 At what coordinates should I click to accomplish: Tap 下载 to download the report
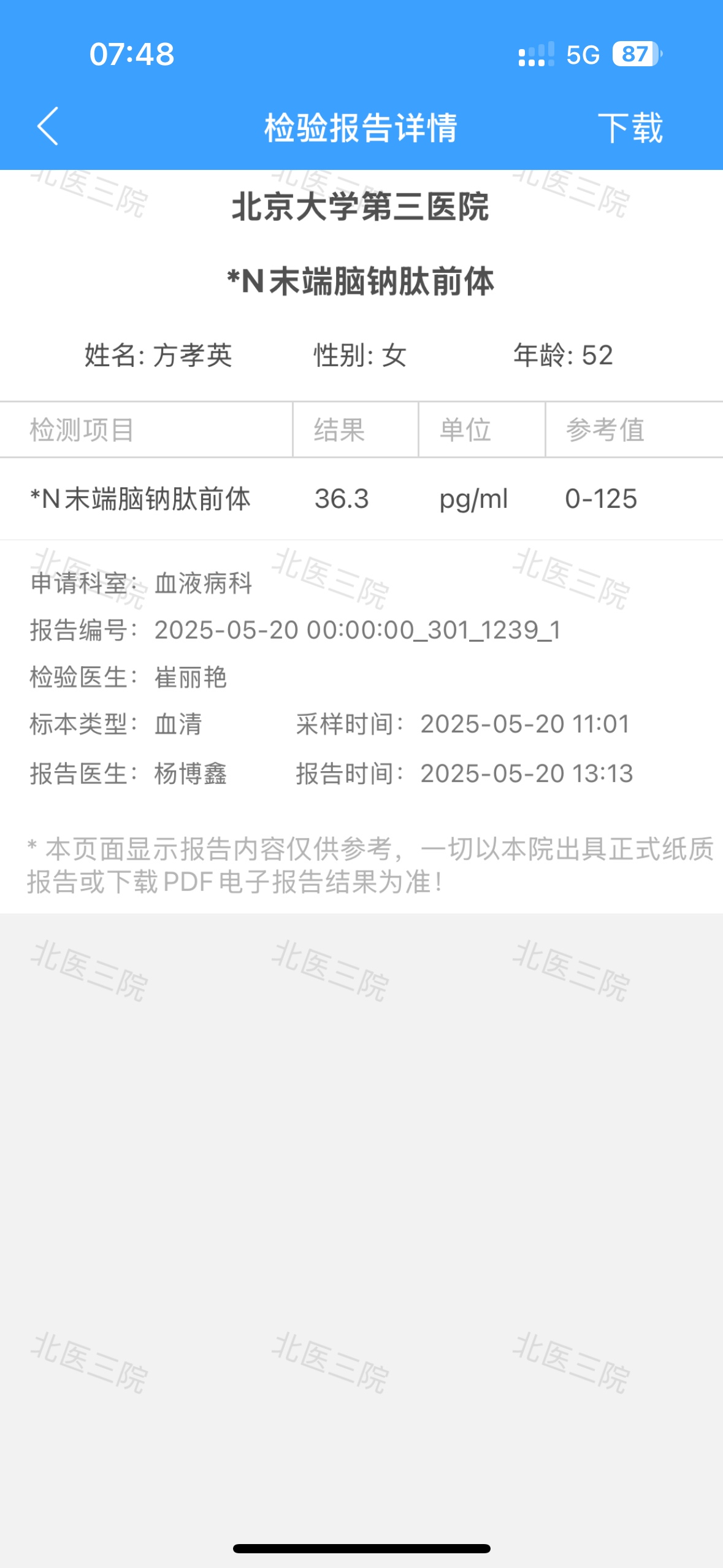(630, 128)
